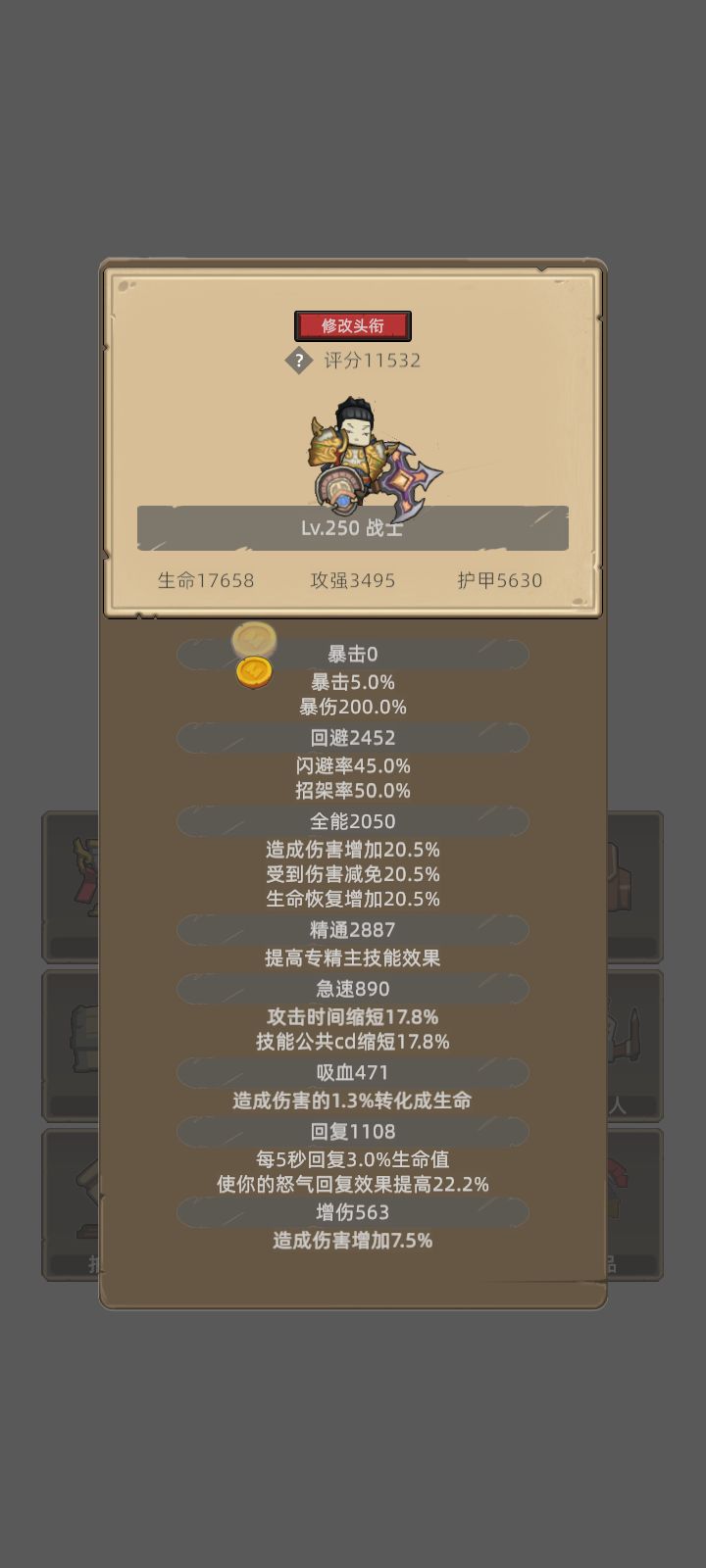Click the 增伤563 stat bar
706x1568 pixels.
351,1212
